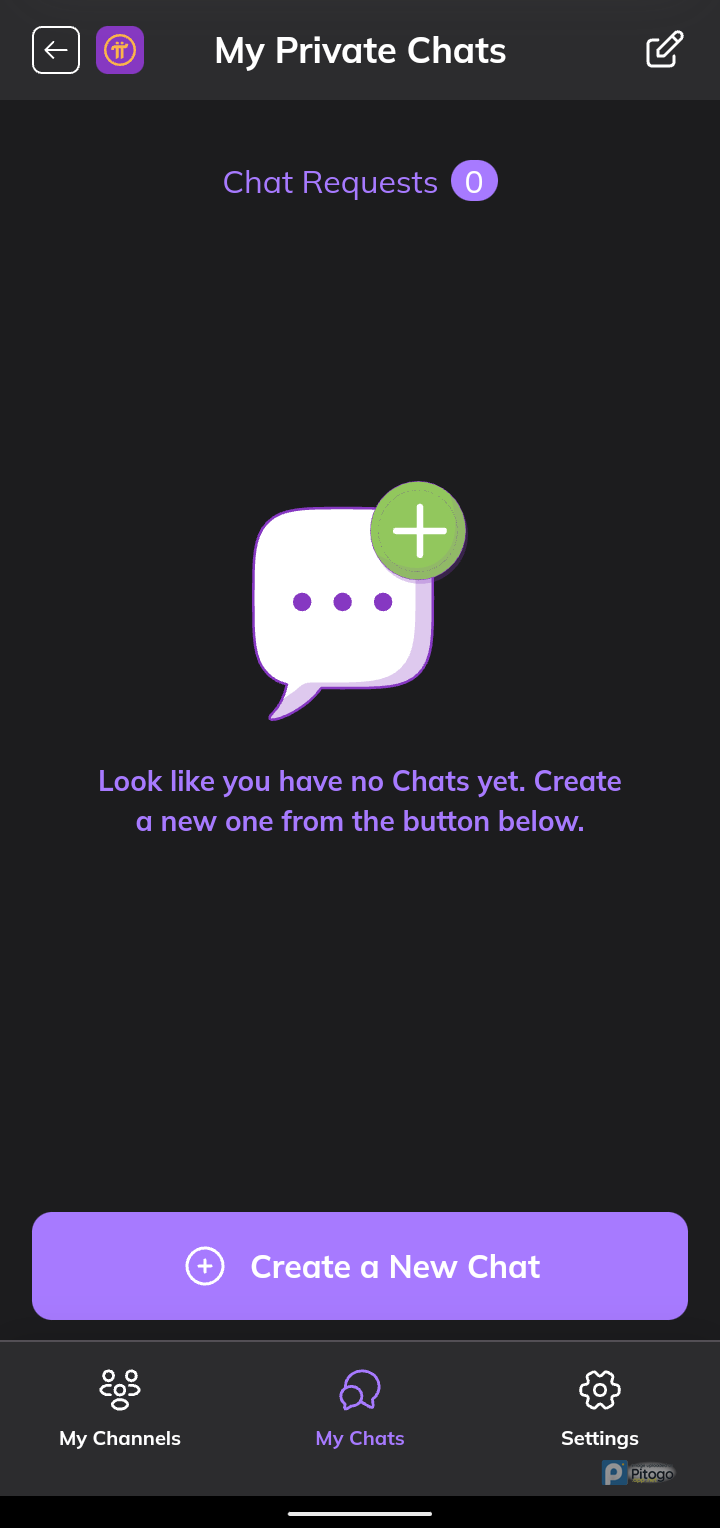Image resolution: width=720 pixels, height=1528 pixels.
Task: Create a New Chat
Action: (x=360, y=1266)
